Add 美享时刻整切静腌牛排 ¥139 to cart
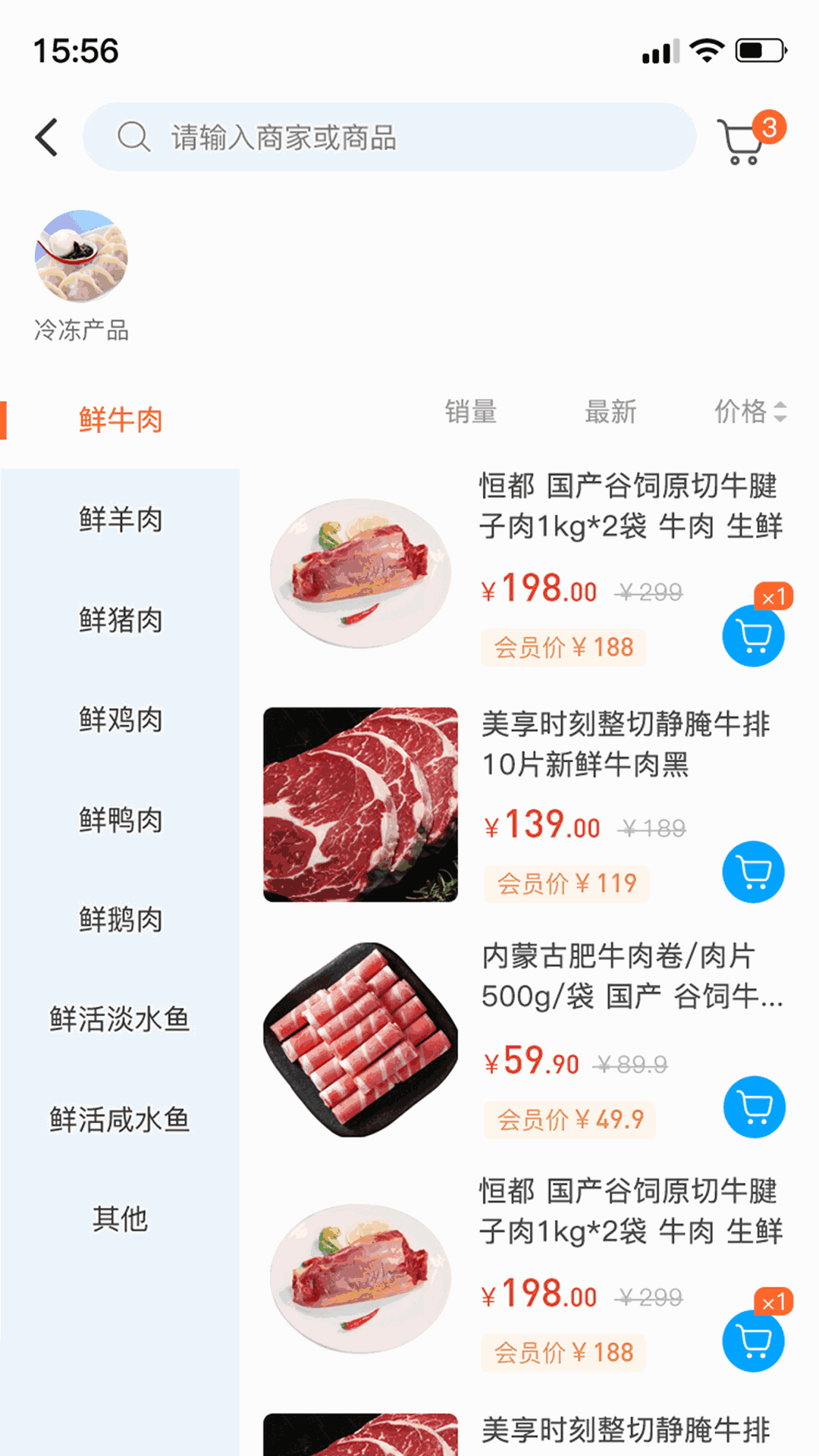Screen dimensions: 819x1456 [x=753, y=872]
